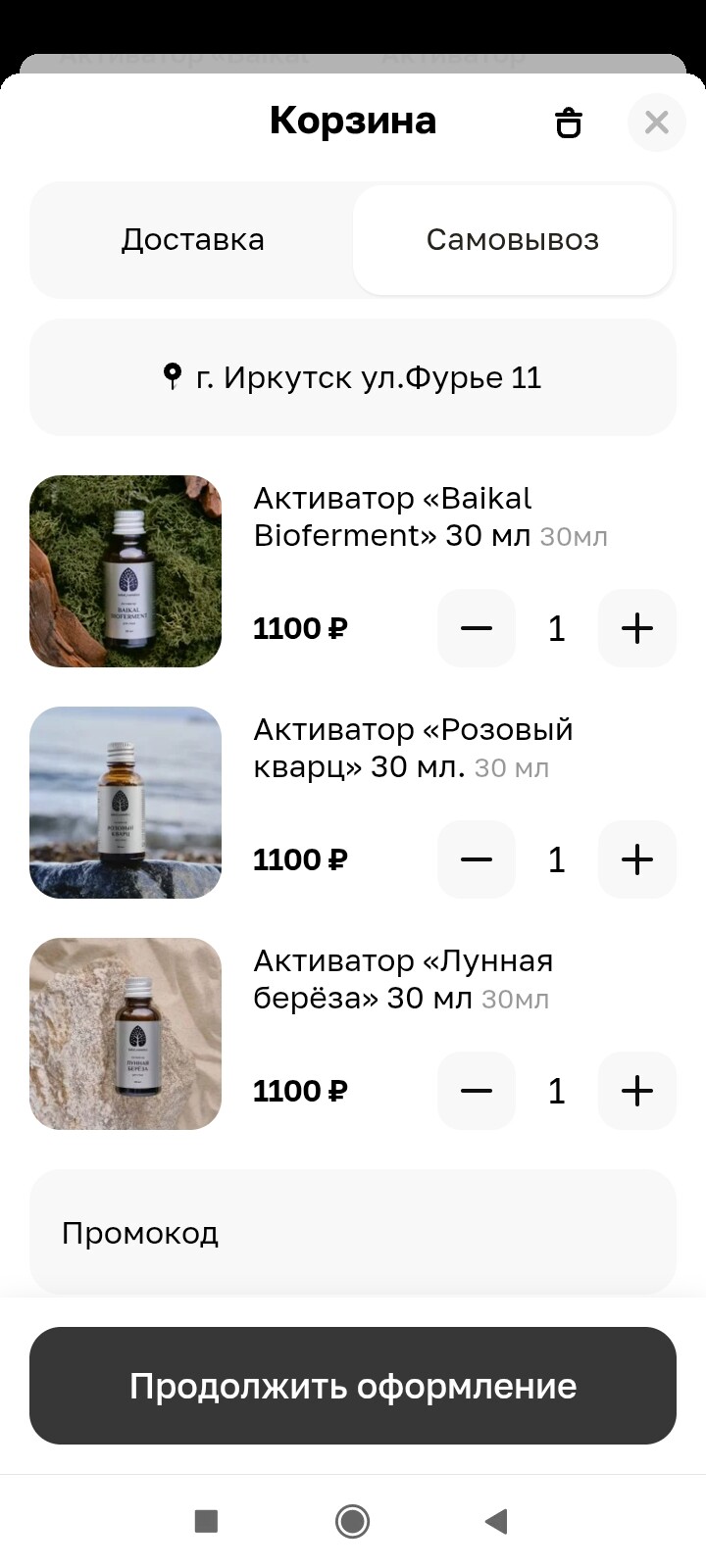Switch to the Доставка option

click(192, 240)
